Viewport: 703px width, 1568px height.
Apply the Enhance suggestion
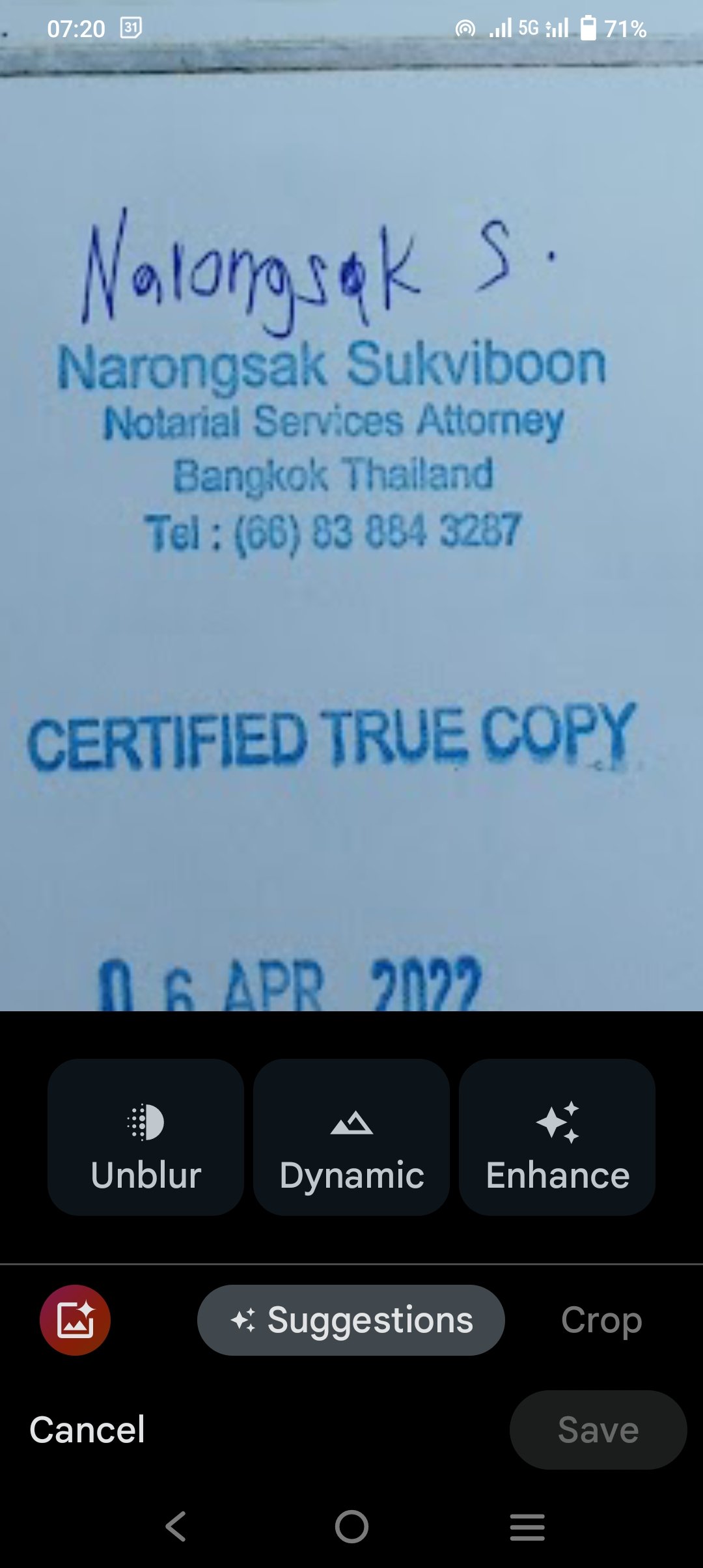tap(557, 1137)
